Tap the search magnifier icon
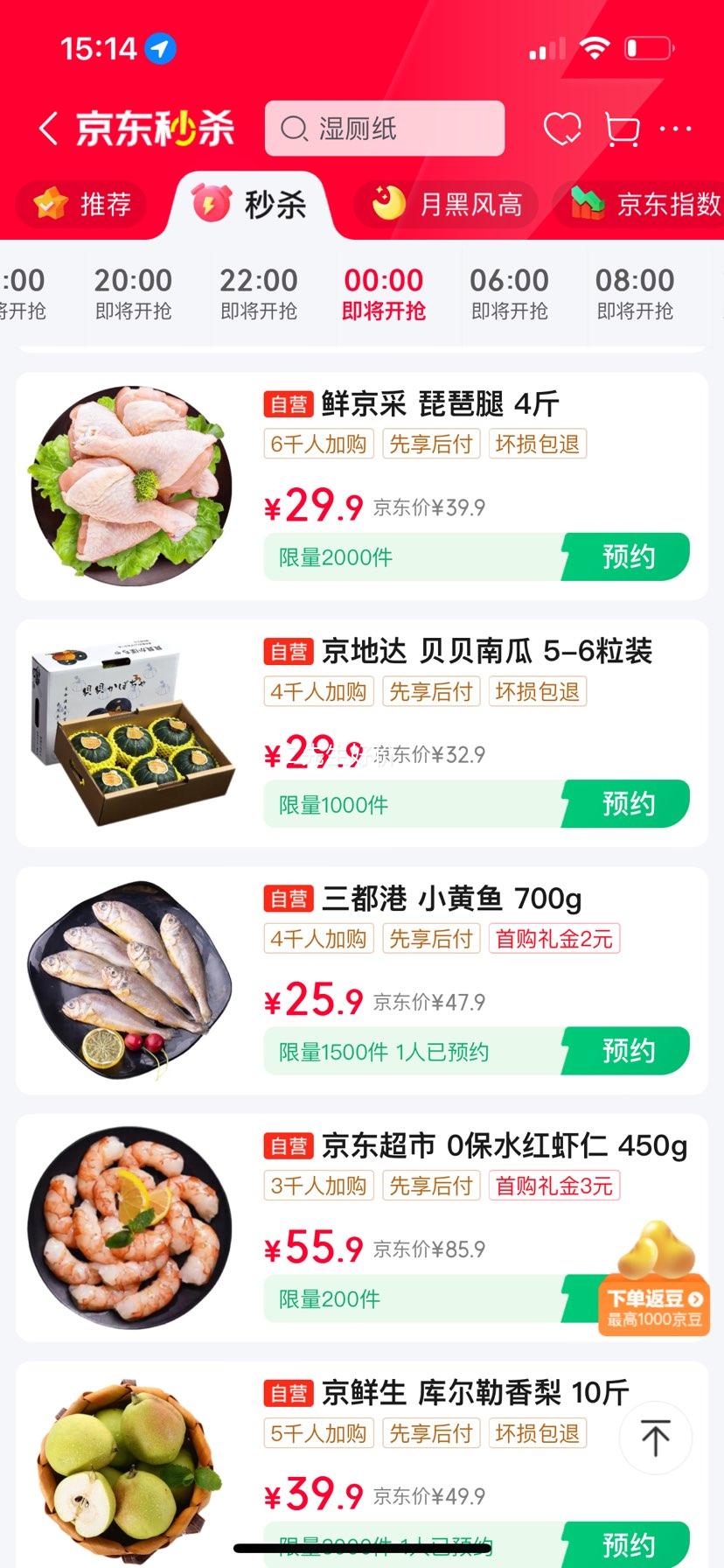 click(x=294, y=129)
